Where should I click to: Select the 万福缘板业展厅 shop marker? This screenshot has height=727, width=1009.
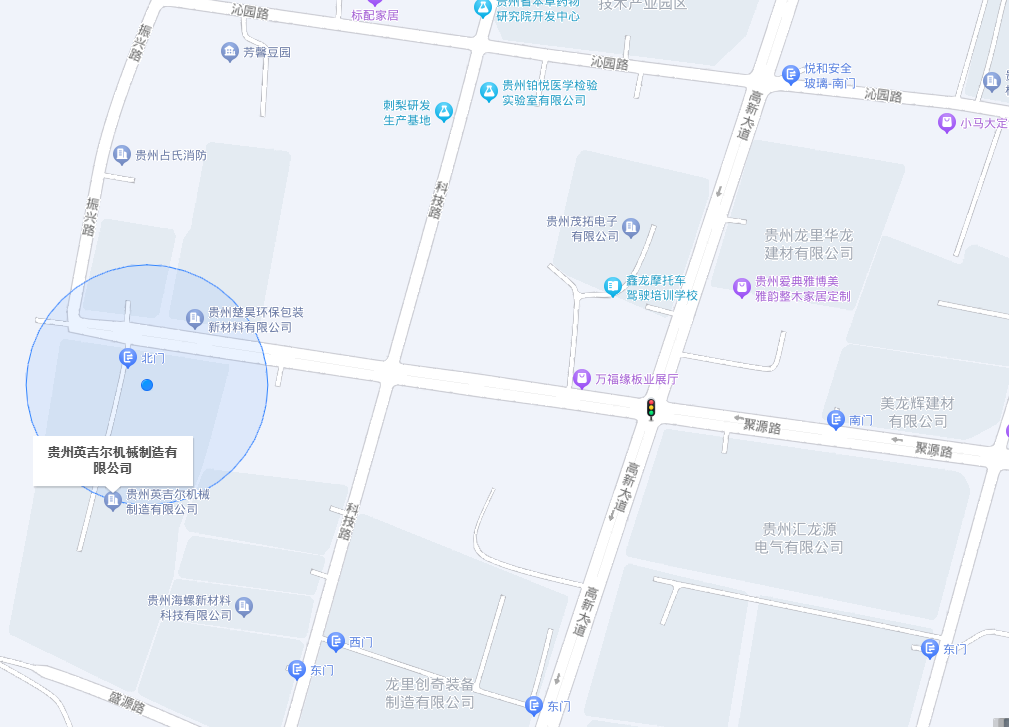[x=582, y=379]
